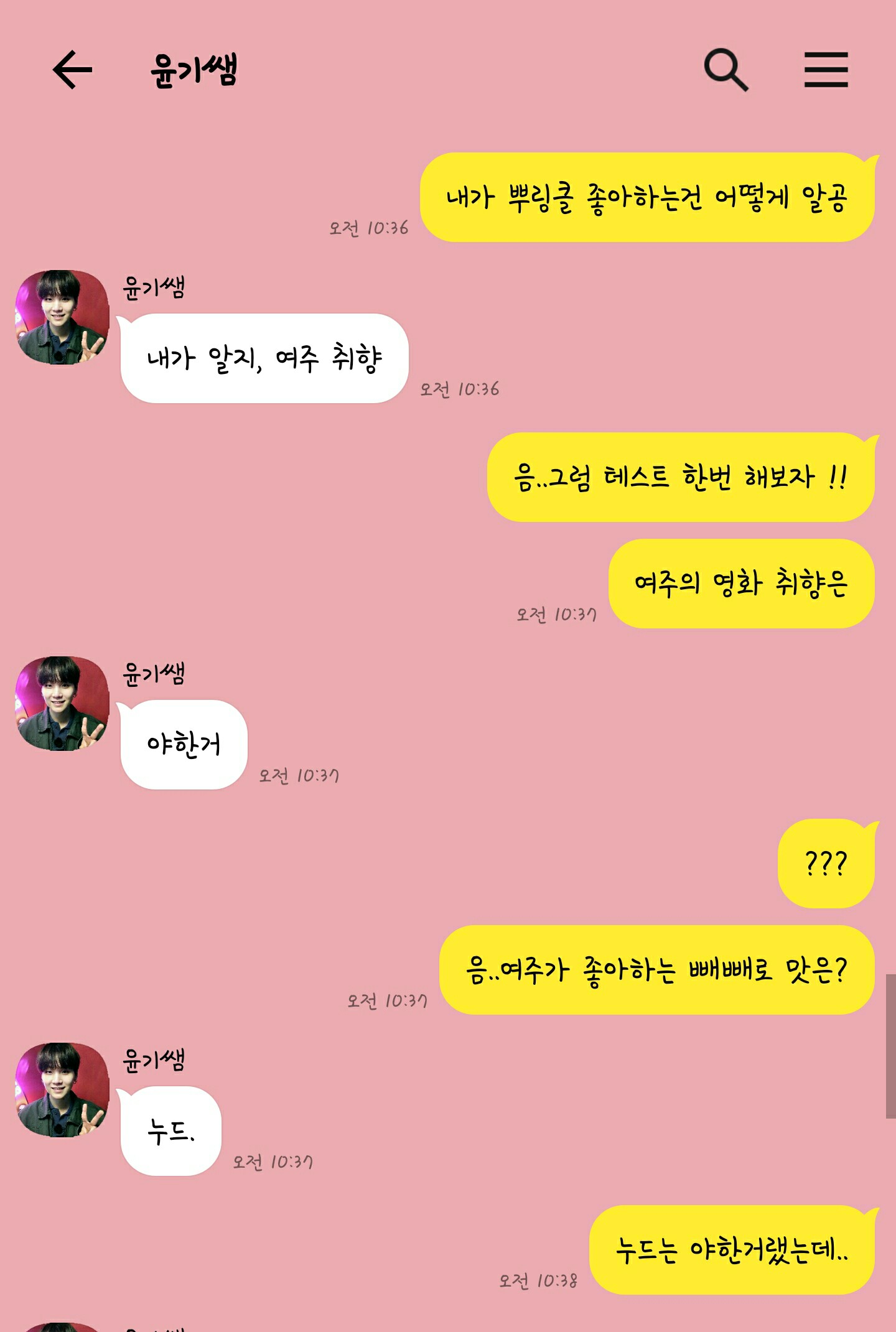896x1332 pixels.
Task: Go back from the 윤기쌤 chat
Action: coord(72,70)
